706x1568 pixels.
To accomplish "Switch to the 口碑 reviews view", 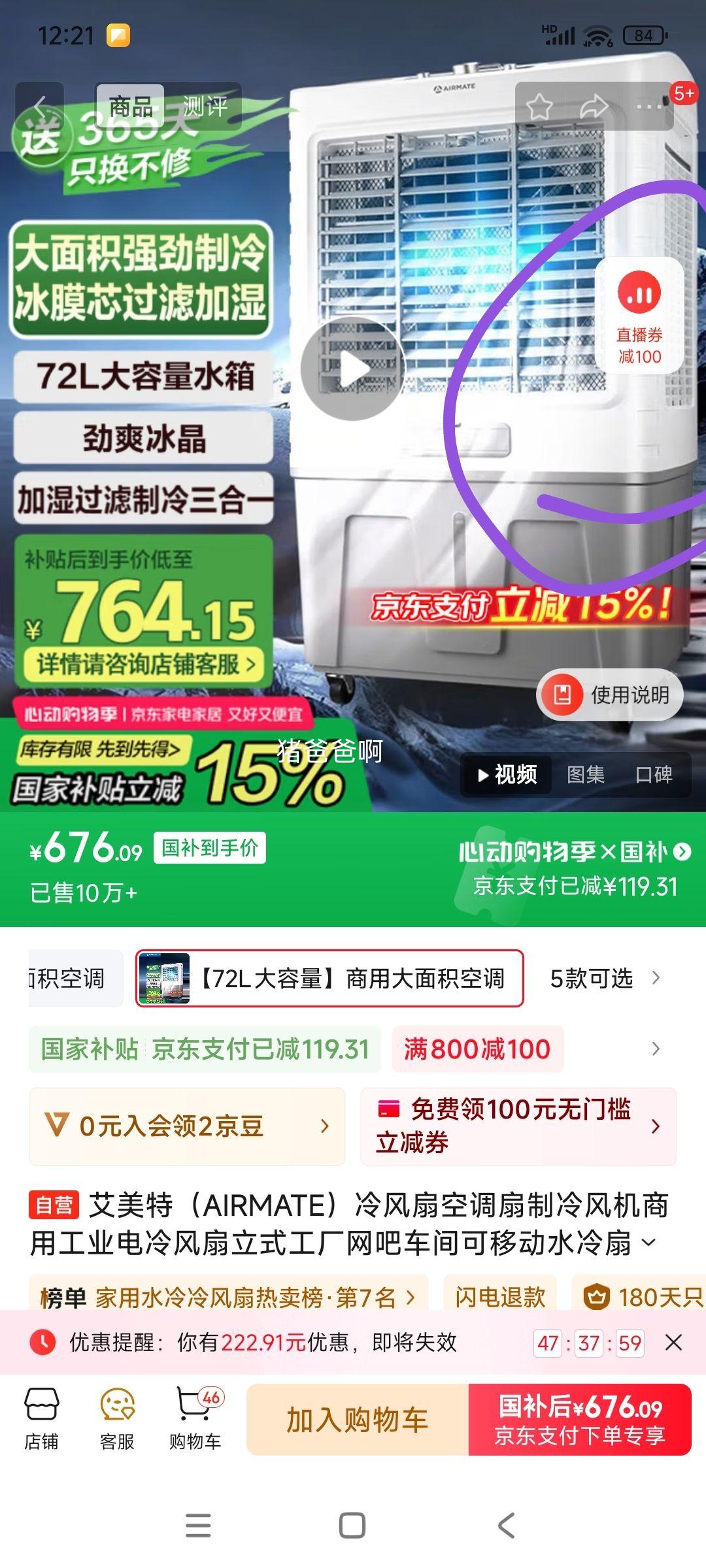I will [654, 775].
